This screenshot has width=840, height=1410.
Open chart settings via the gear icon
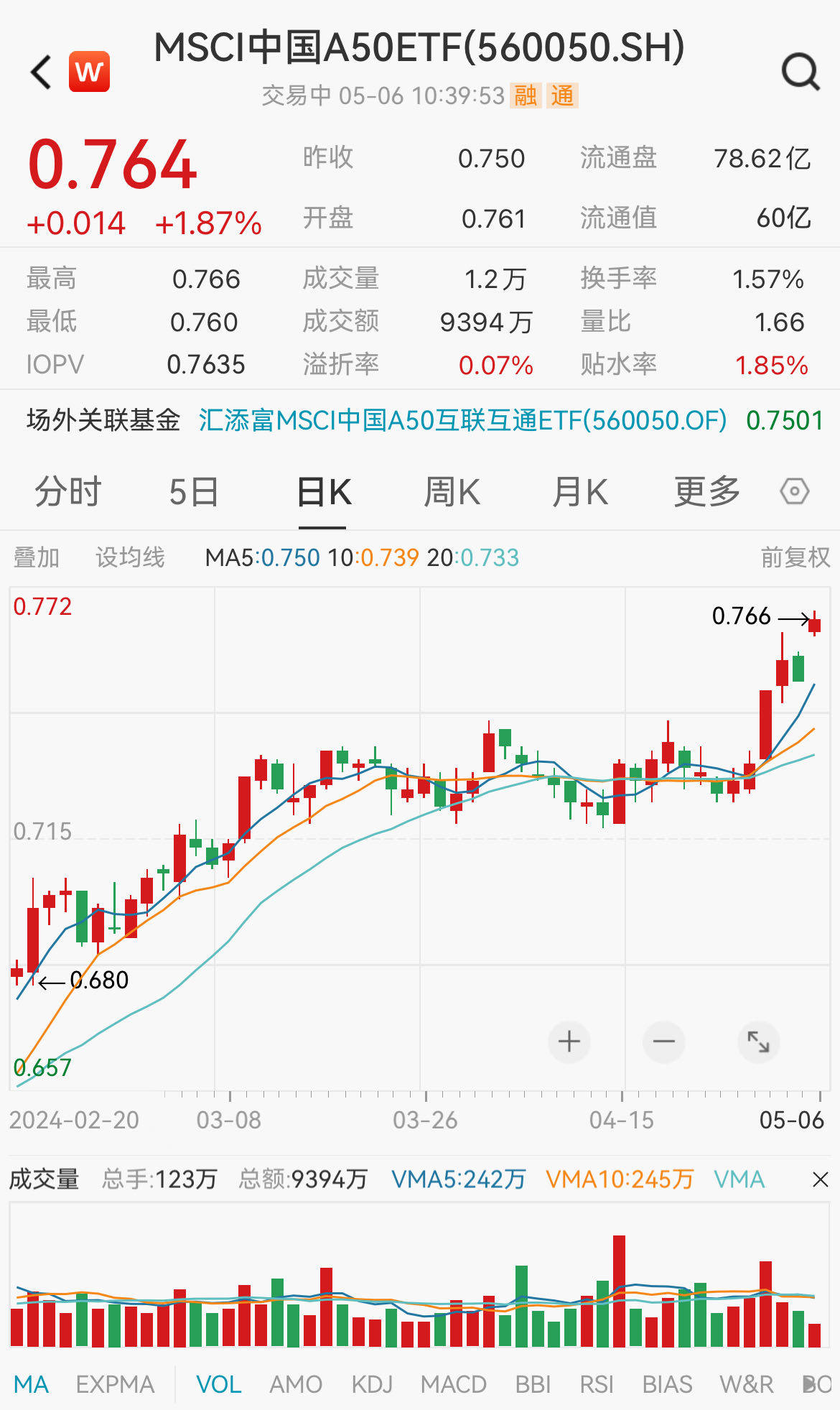click(793, 491)
